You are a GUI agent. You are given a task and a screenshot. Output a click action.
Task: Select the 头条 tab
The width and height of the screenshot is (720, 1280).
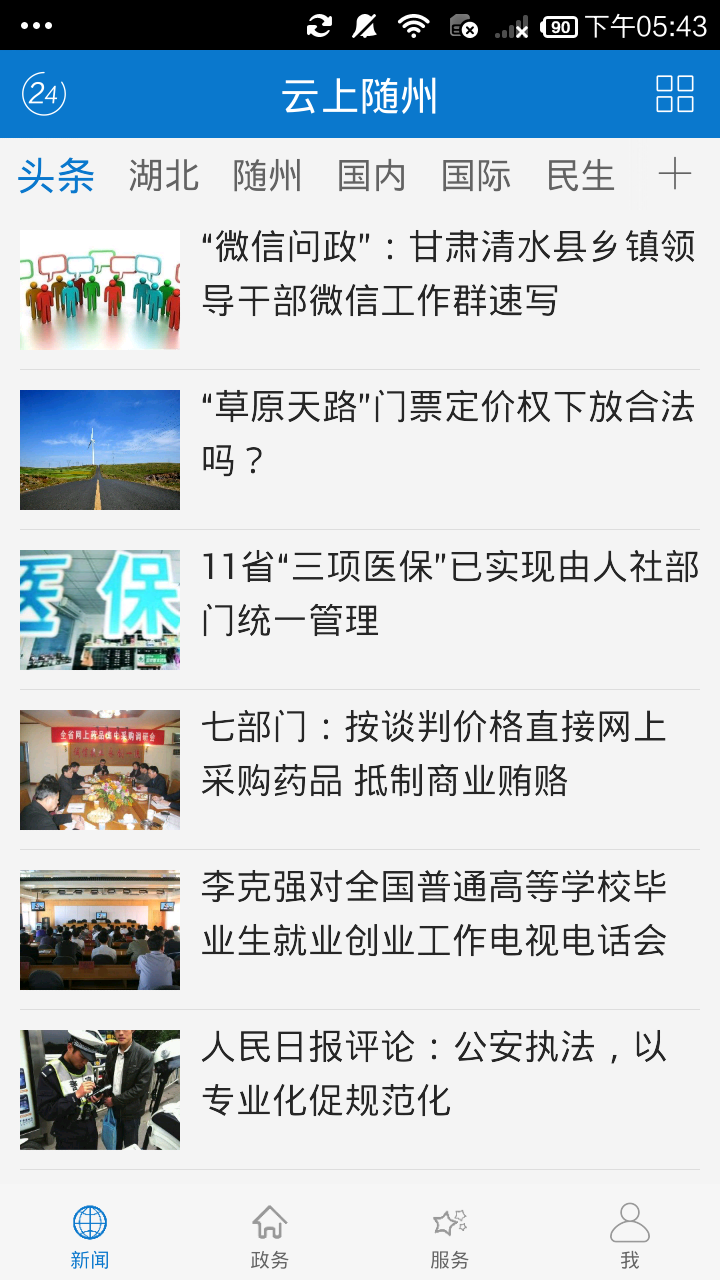tap(57, 176)
